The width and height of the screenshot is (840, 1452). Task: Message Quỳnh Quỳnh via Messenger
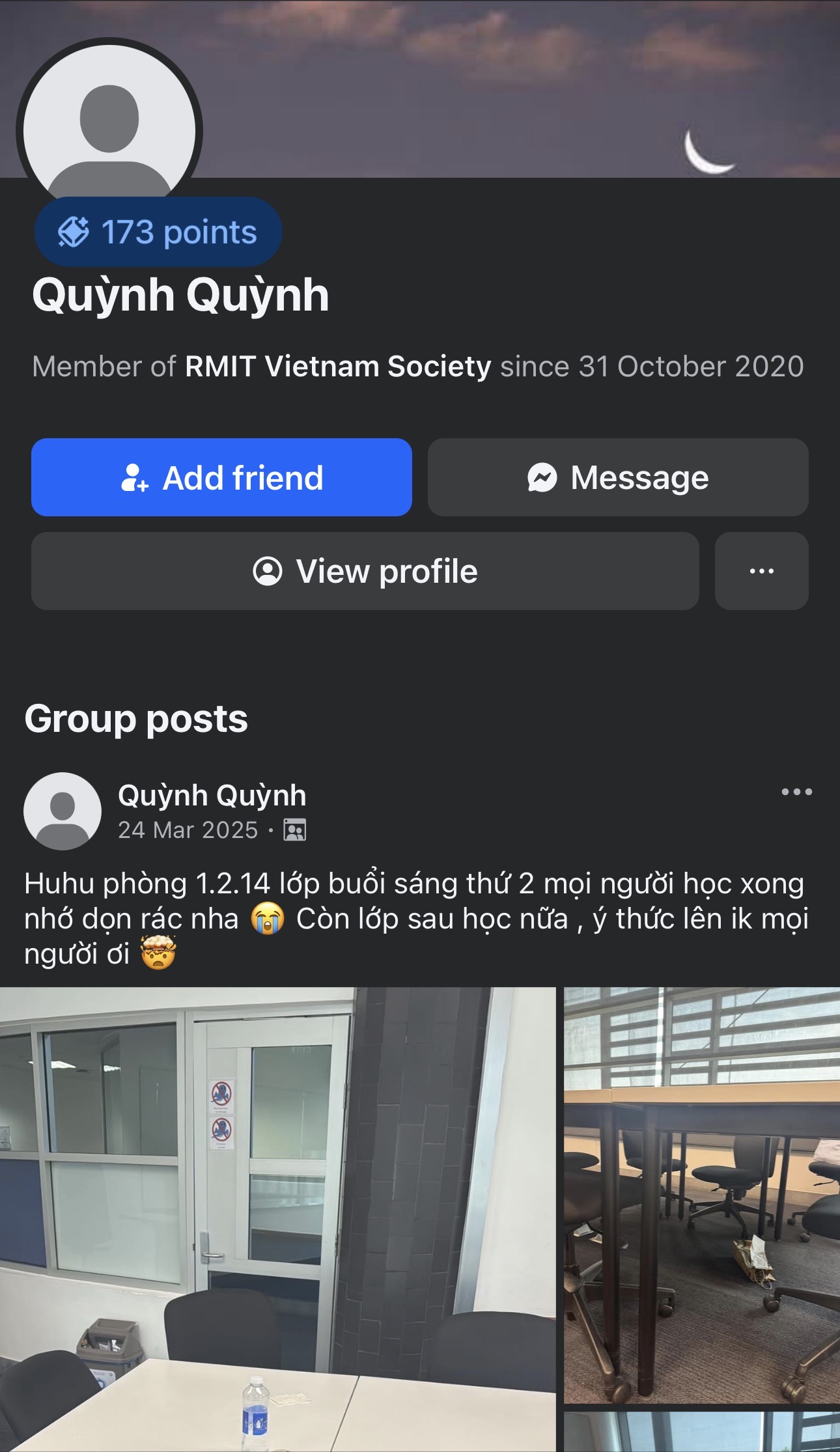pos(618,477)
